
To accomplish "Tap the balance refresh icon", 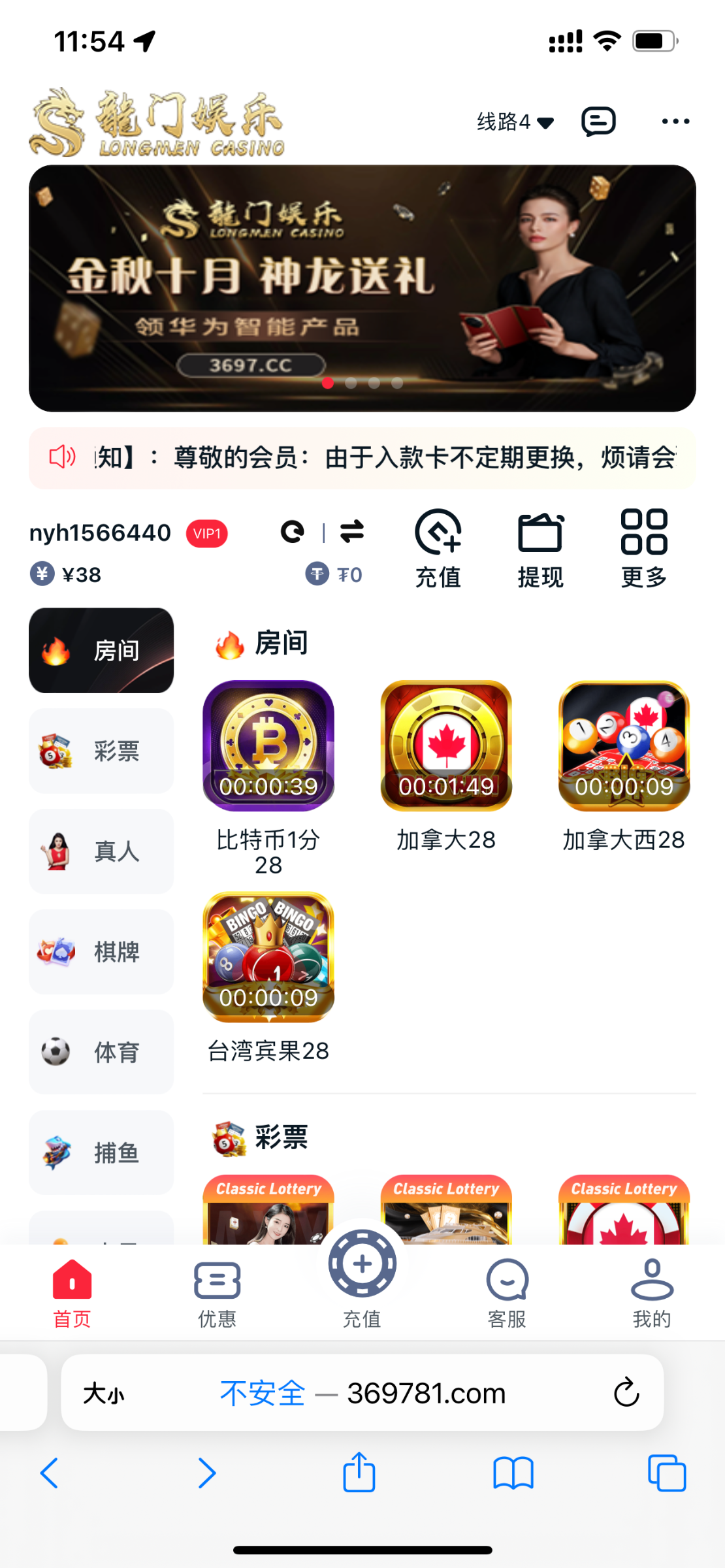I will (293, 531).
